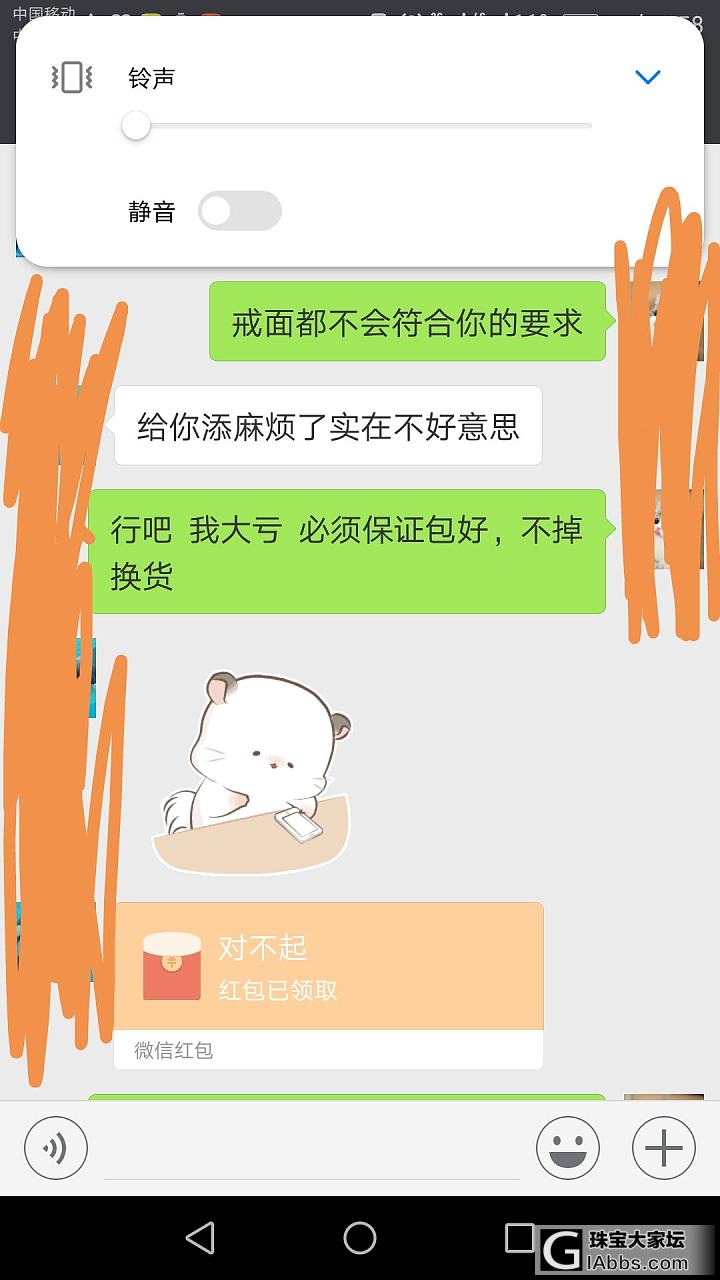Go to the home screen
This screenshot has height=1280, width=720.
[360, 1238]
